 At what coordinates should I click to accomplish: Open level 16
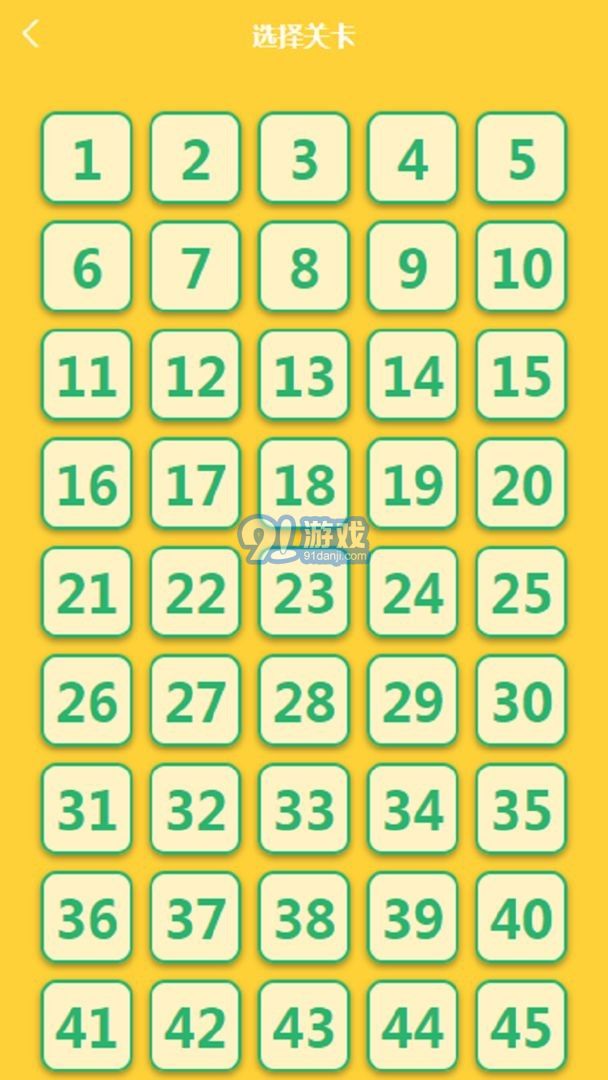(x=87, y=484)
